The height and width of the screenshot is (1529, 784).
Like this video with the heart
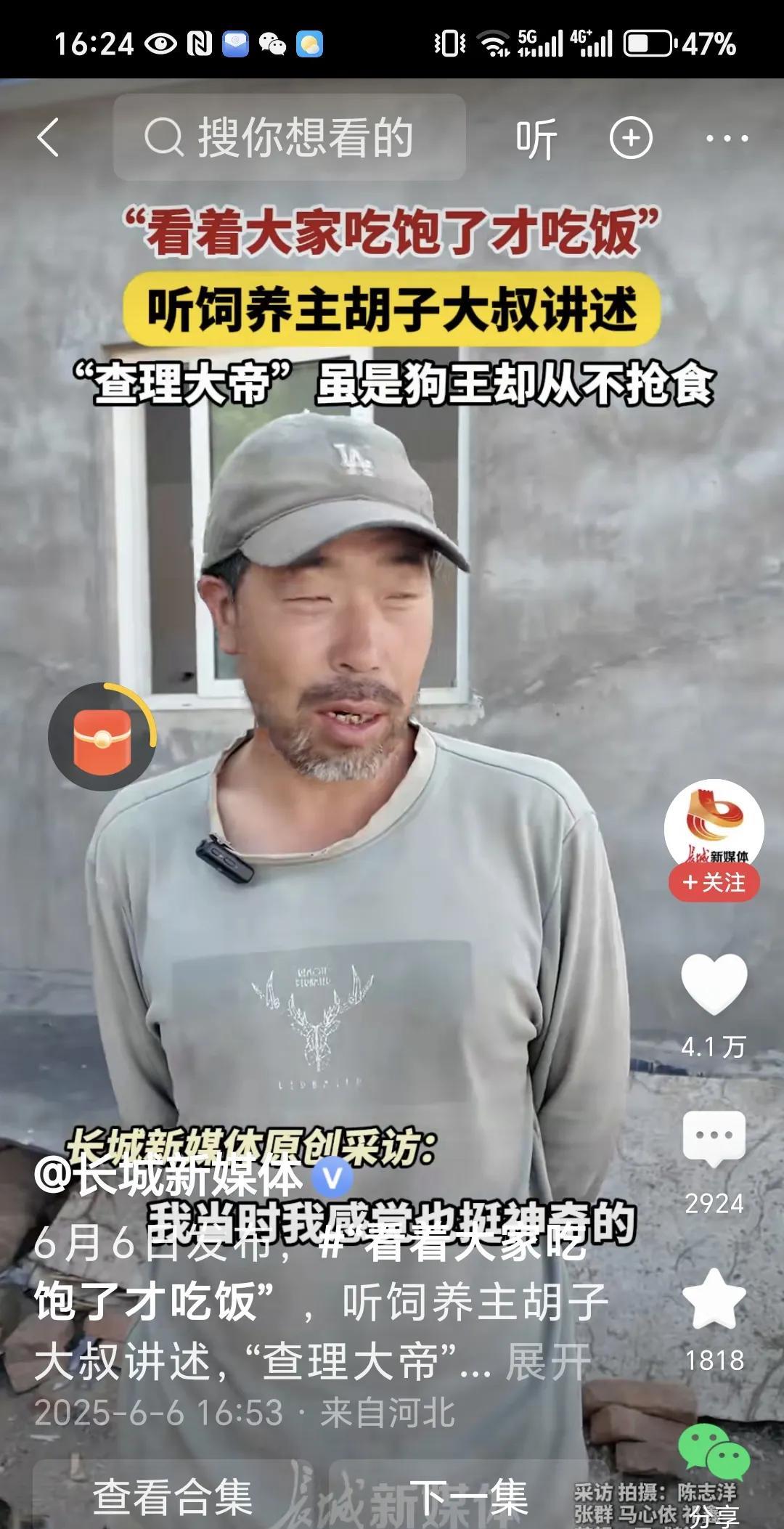tap(714, 983)
